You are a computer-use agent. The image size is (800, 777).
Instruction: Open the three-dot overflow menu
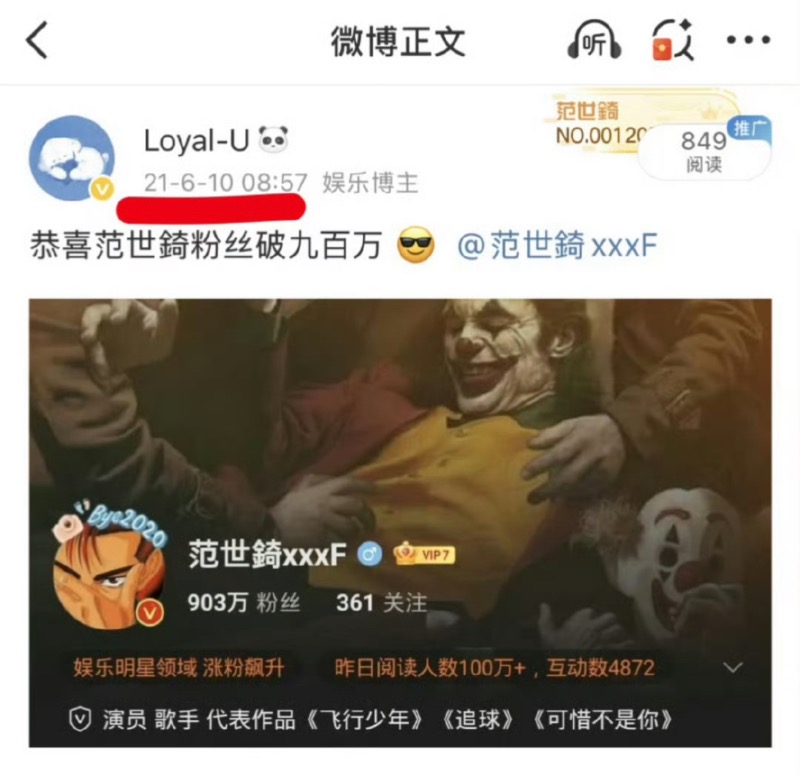tap(747, 41)
